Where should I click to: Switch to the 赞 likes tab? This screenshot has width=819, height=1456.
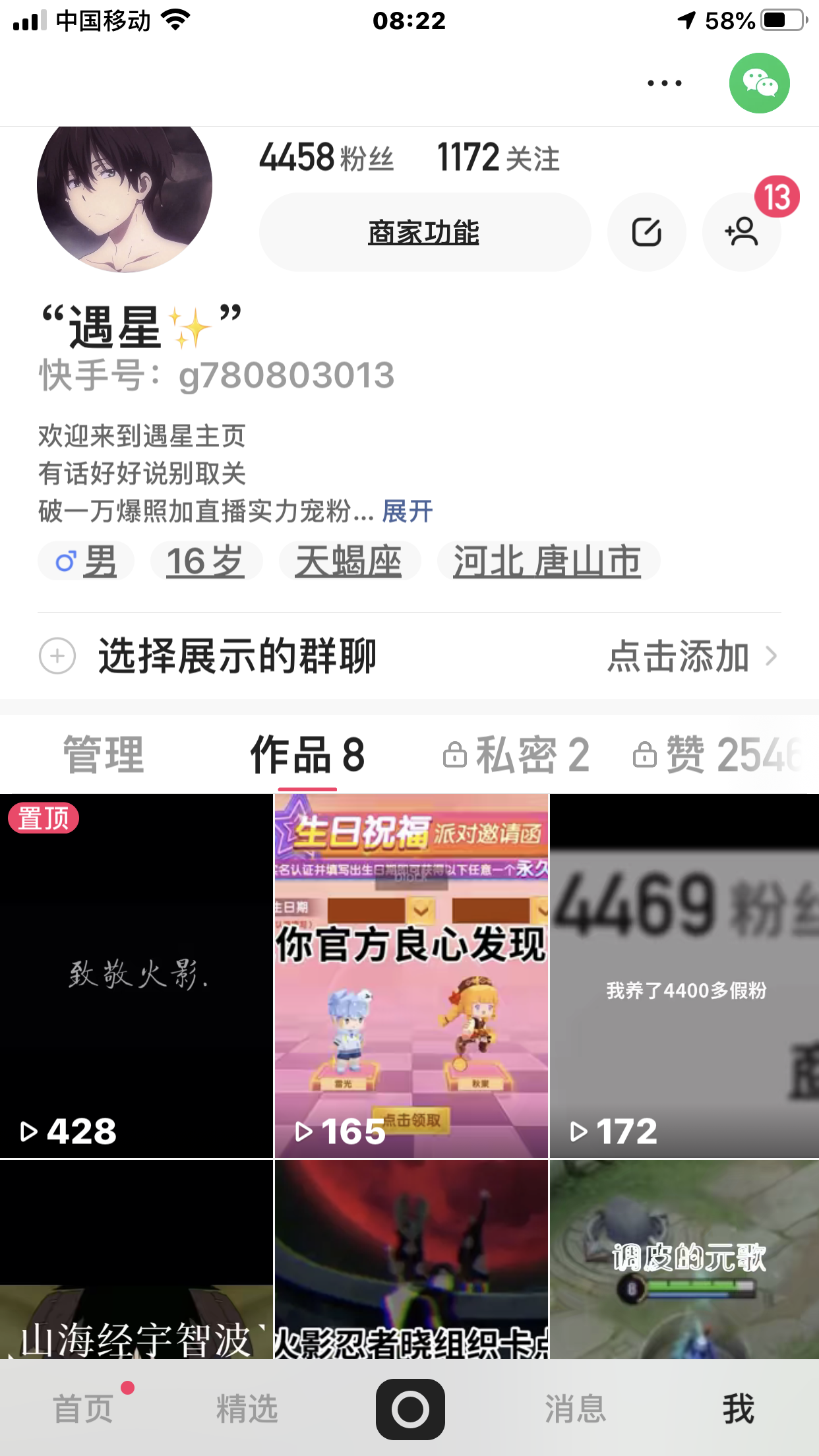719,755
